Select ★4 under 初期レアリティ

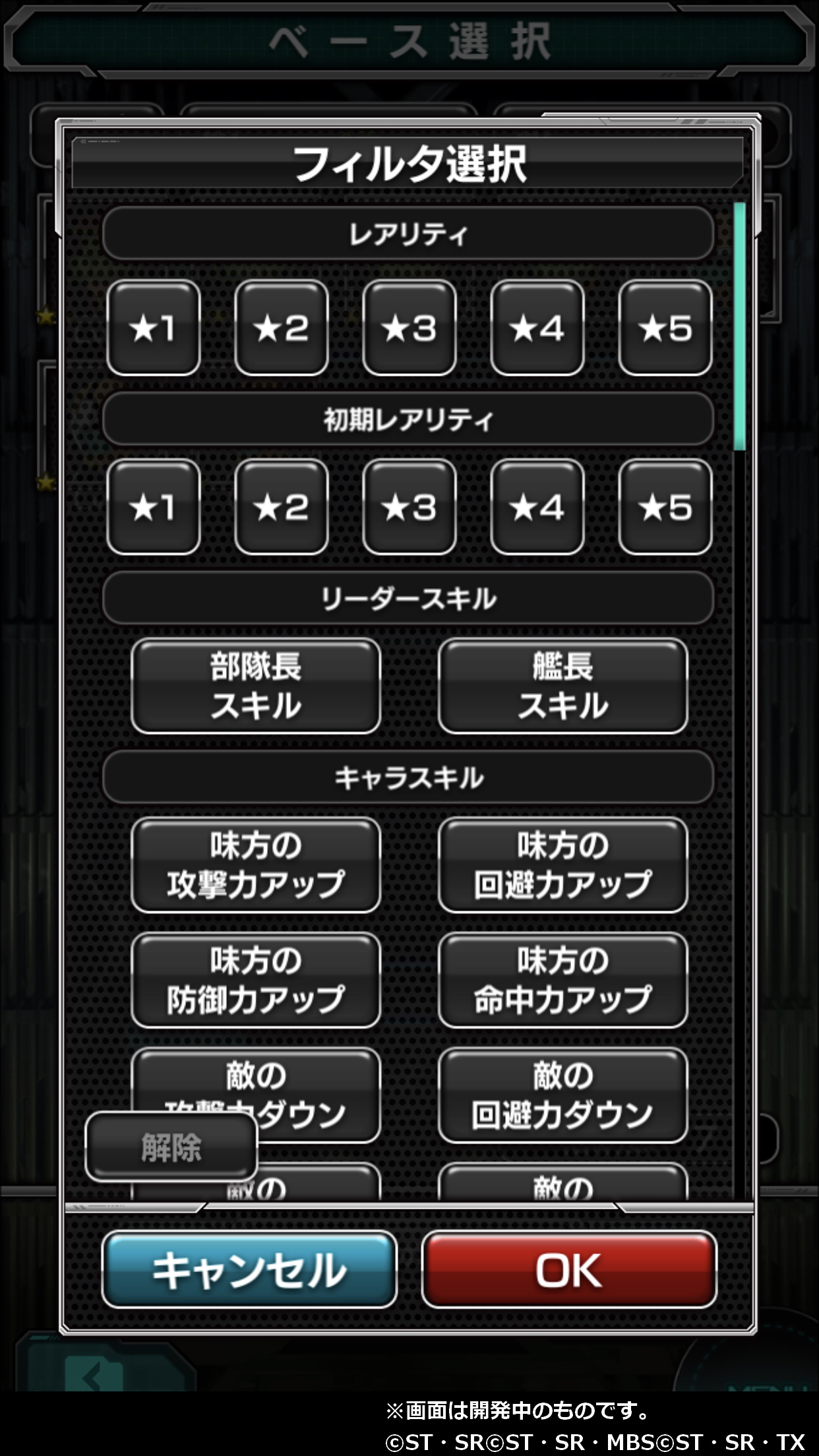tap(537, 506)
